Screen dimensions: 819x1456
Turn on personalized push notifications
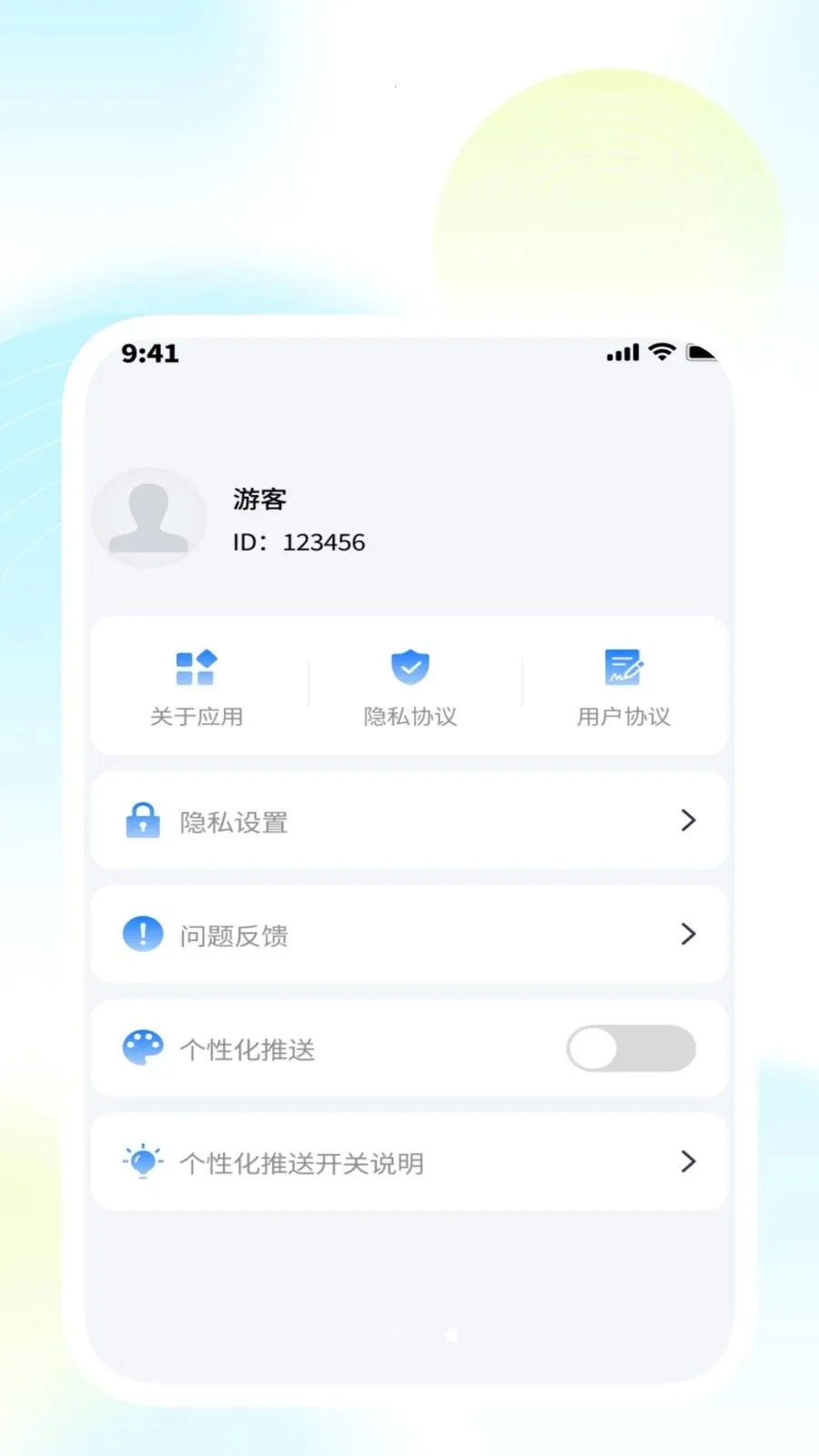[x=632, y=1048]
